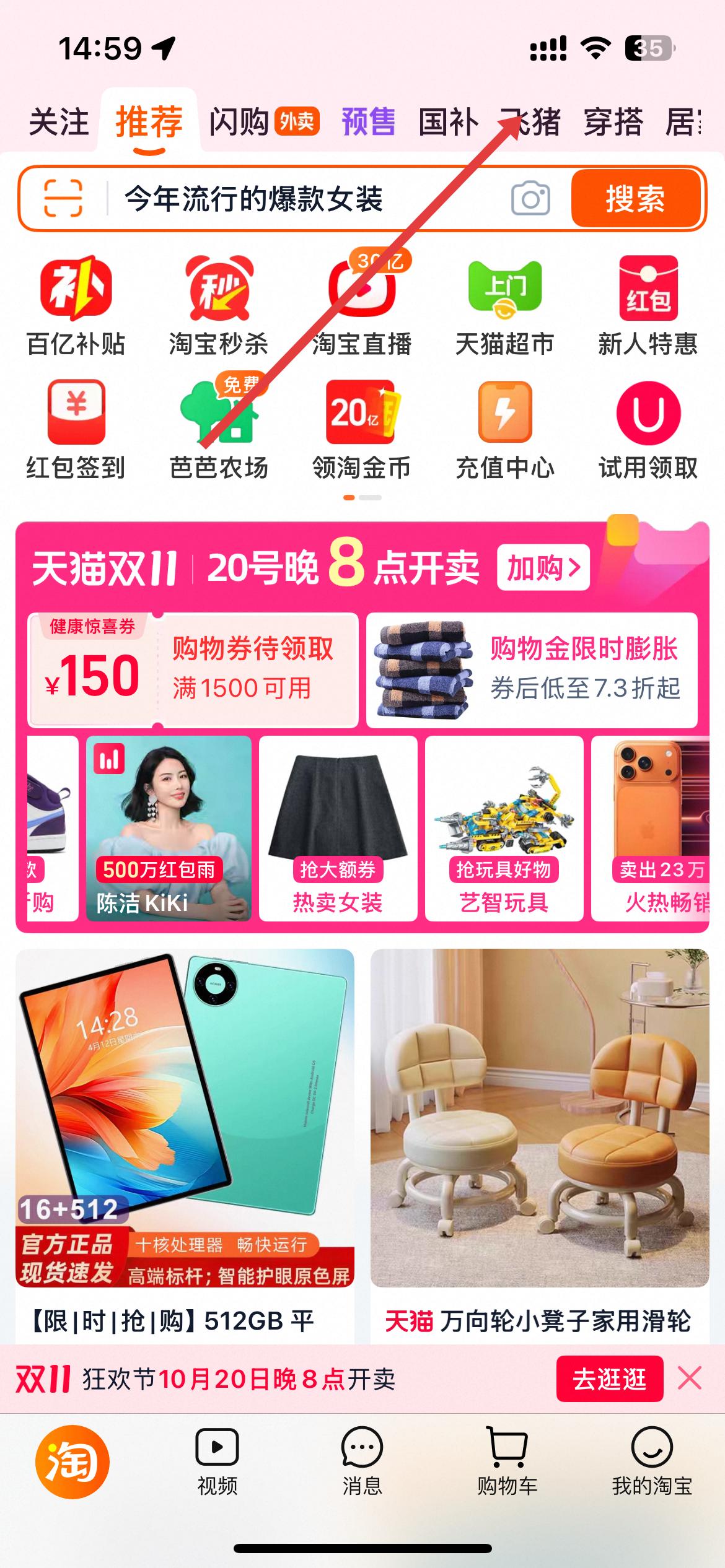Go to the 购物车 tab
The image size is (725, 1568).
pyautogui.click(x=507, y=1460)
